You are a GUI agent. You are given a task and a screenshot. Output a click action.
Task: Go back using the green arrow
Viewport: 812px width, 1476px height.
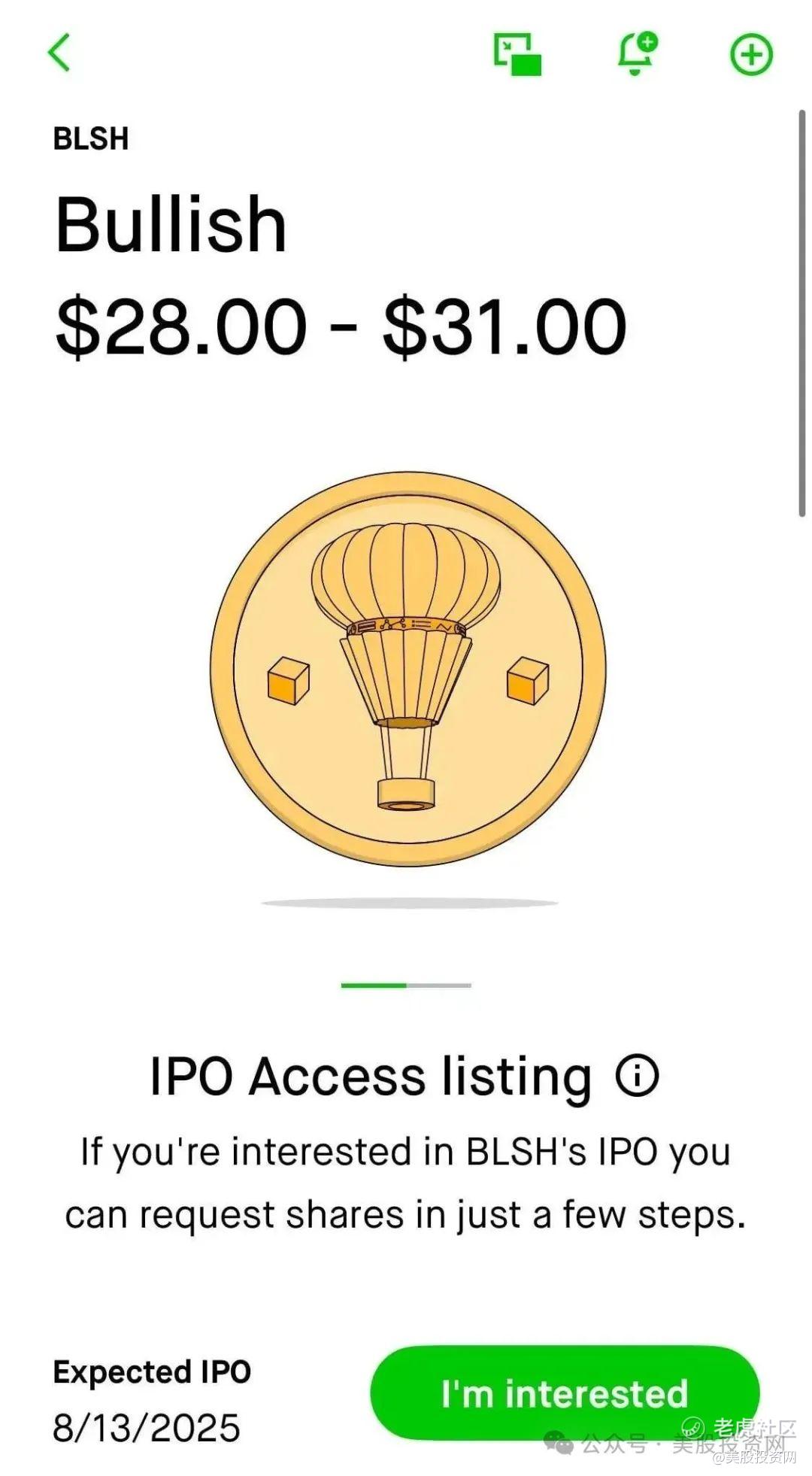click(59, 53)
